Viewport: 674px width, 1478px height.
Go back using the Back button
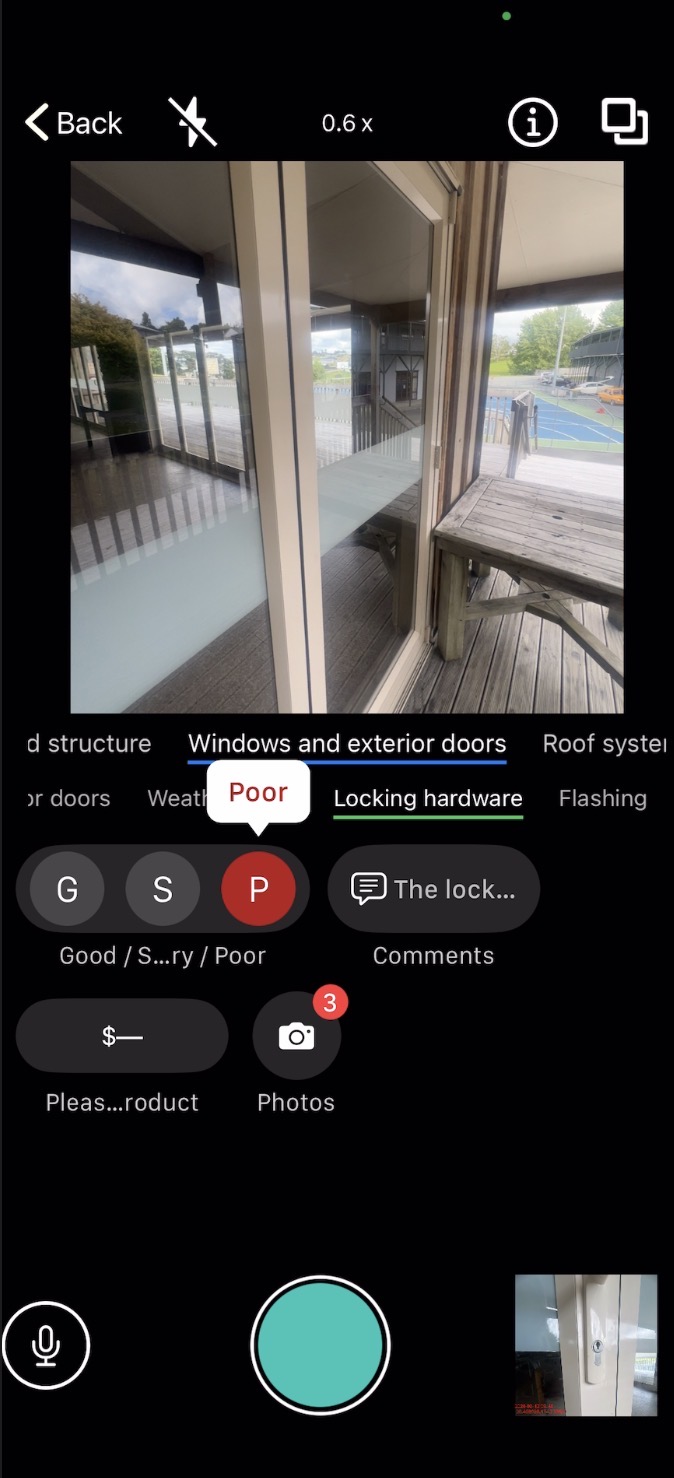[73, 123]
